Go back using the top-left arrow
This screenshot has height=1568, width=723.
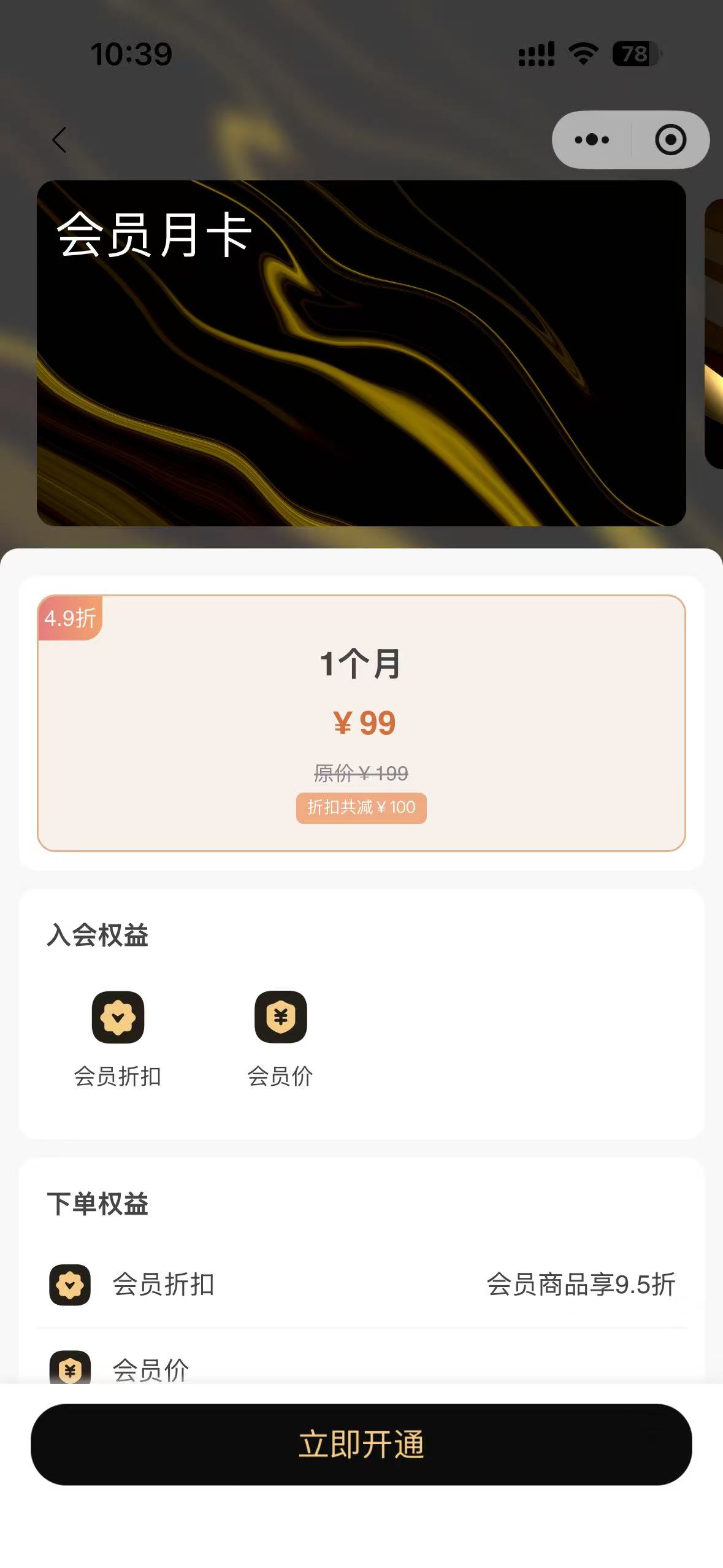pyautogui.click(x=59, y=140)
